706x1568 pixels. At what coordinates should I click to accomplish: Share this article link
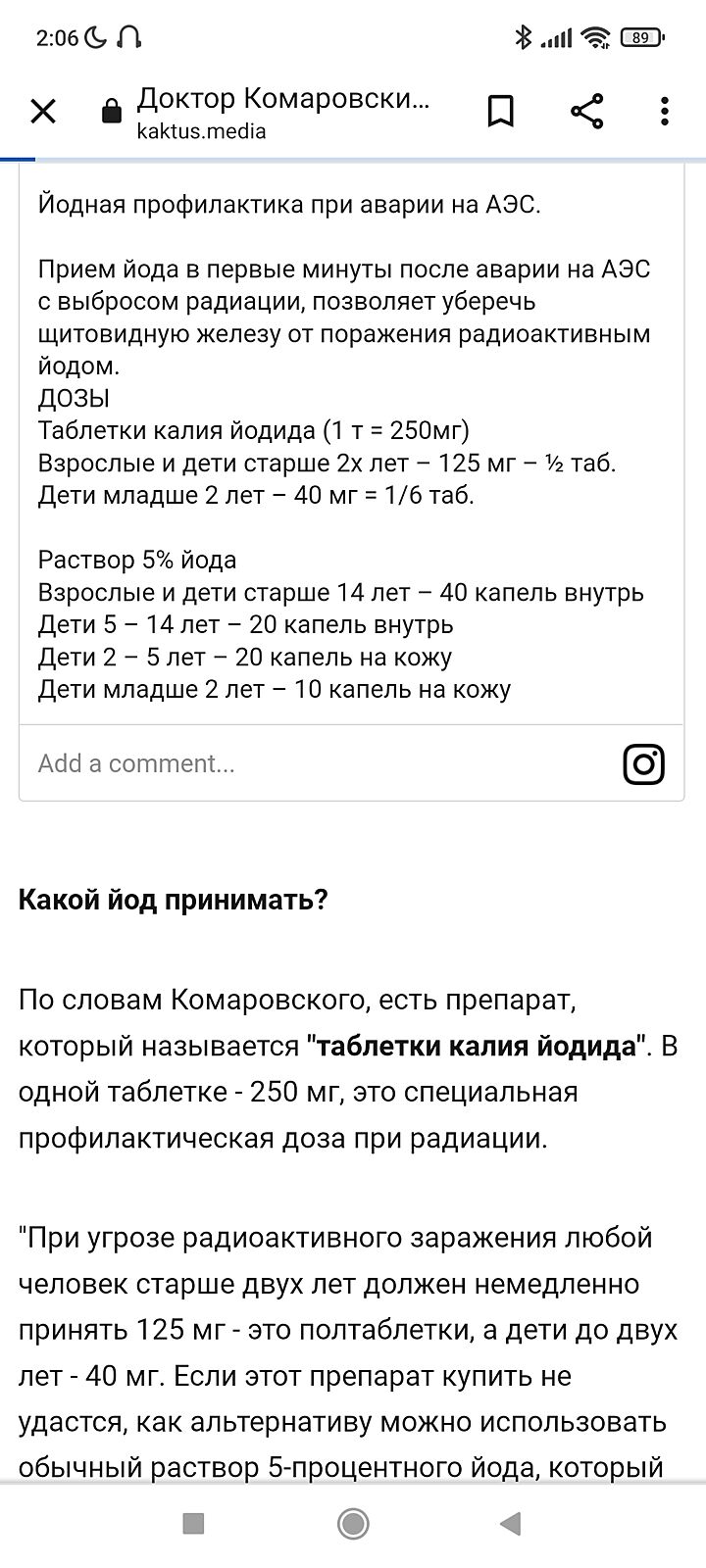click(586, 112)
